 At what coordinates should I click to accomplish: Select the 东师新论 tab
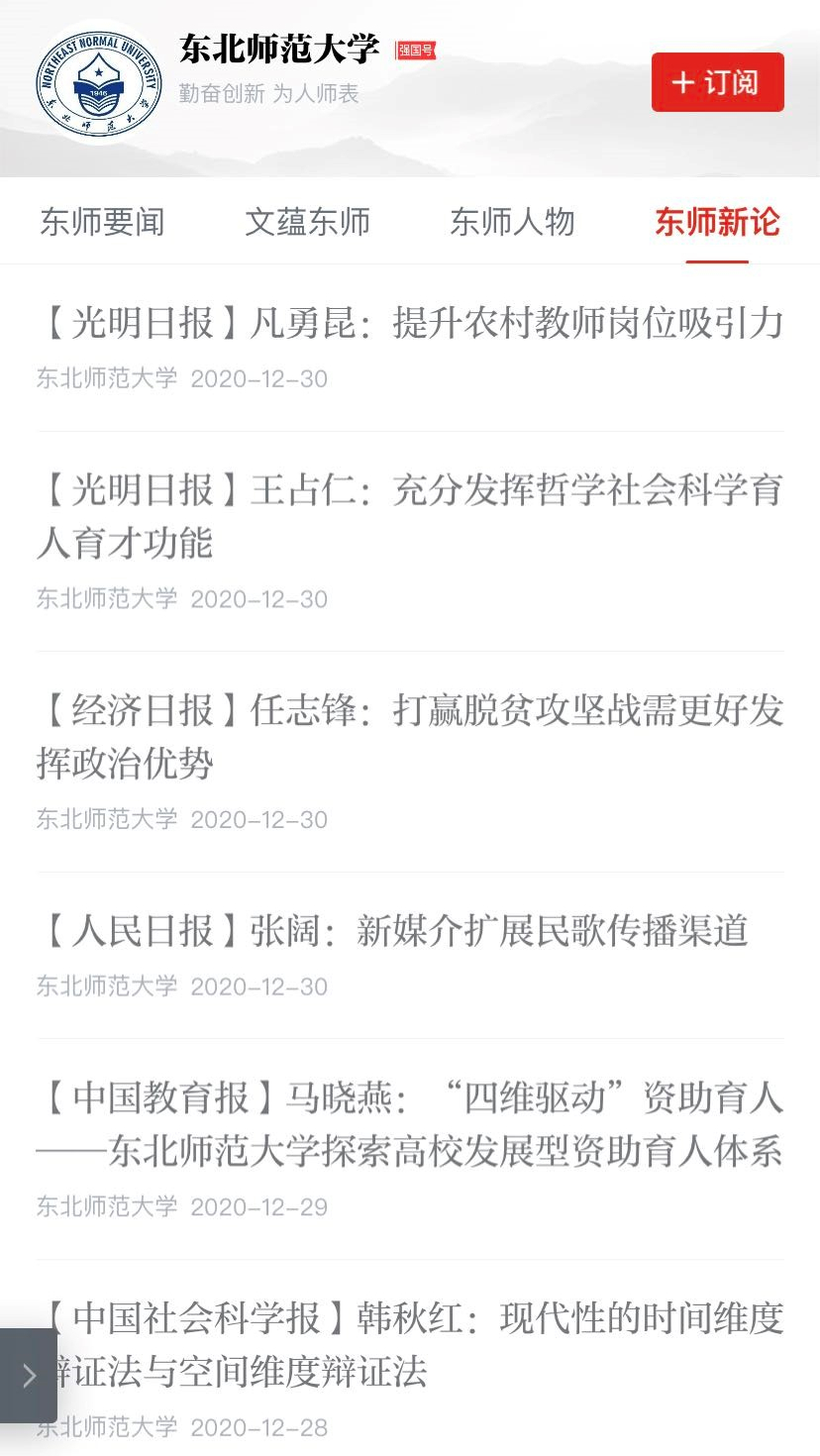(717, 222)
